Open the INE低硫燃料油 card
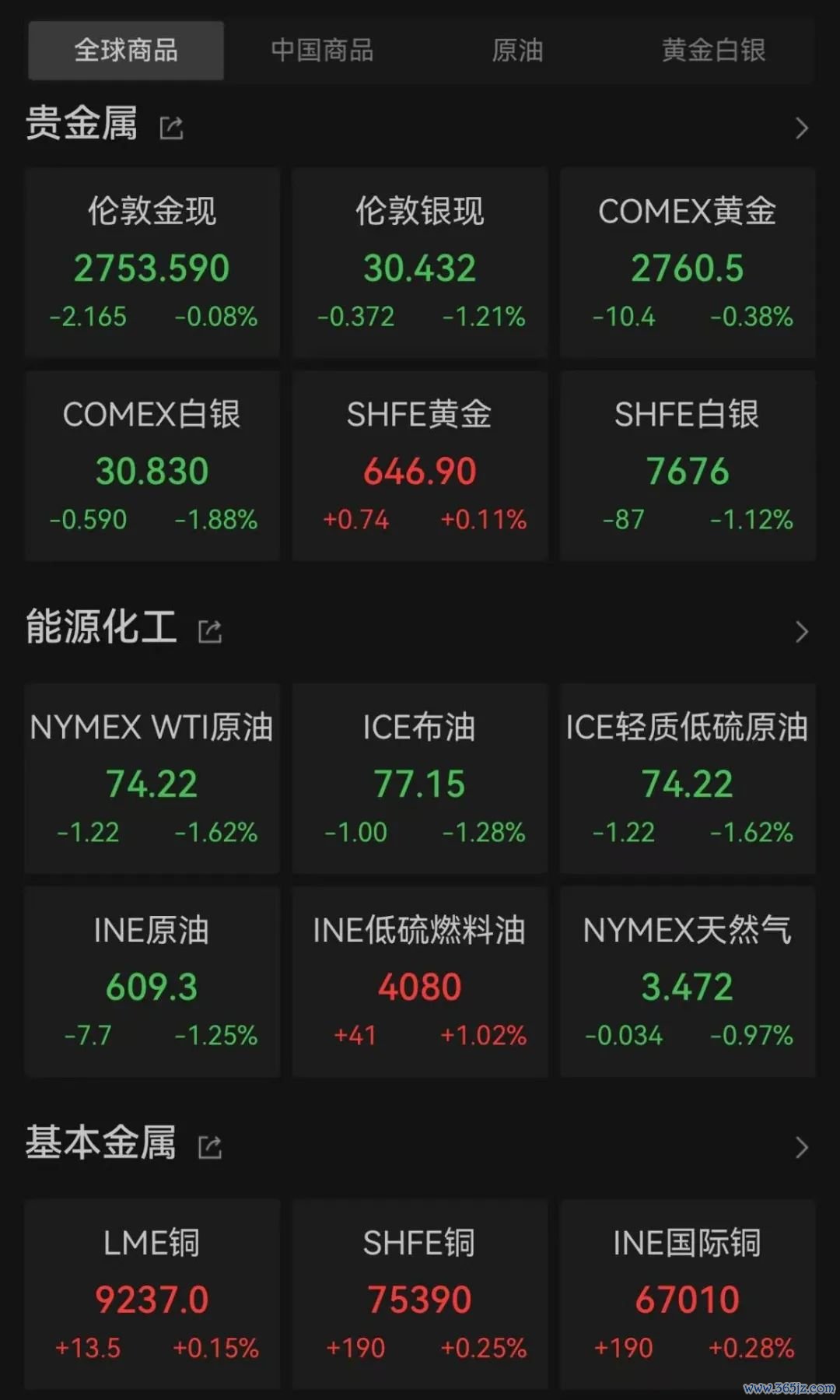The height and width of the screenshot is (1400, 840). (420, 981)
